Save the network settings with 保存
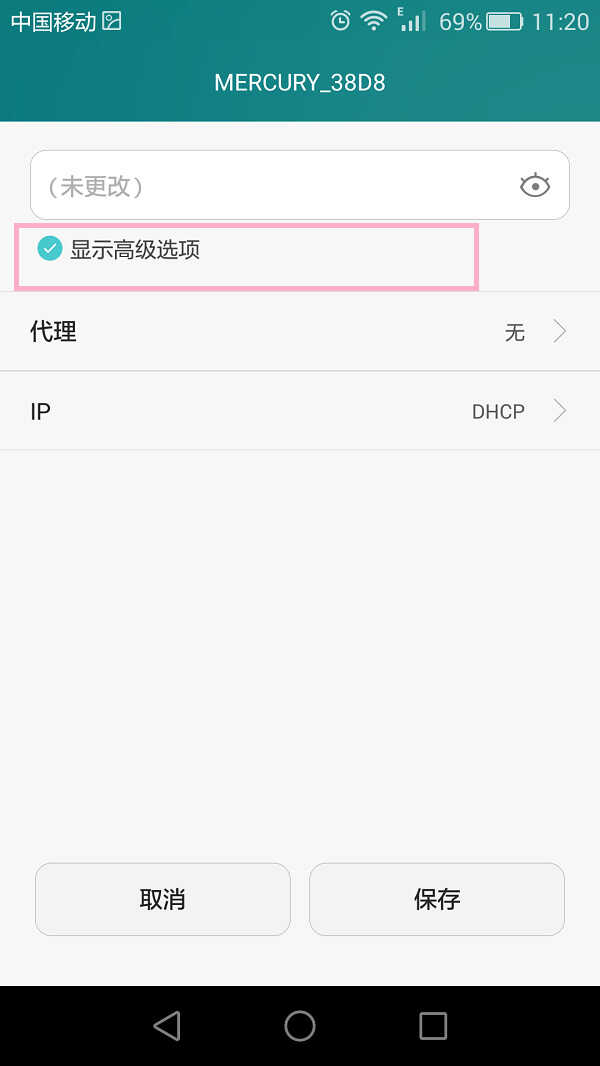Viewport: 600px width, 1066px height. (x=437, y=899)
